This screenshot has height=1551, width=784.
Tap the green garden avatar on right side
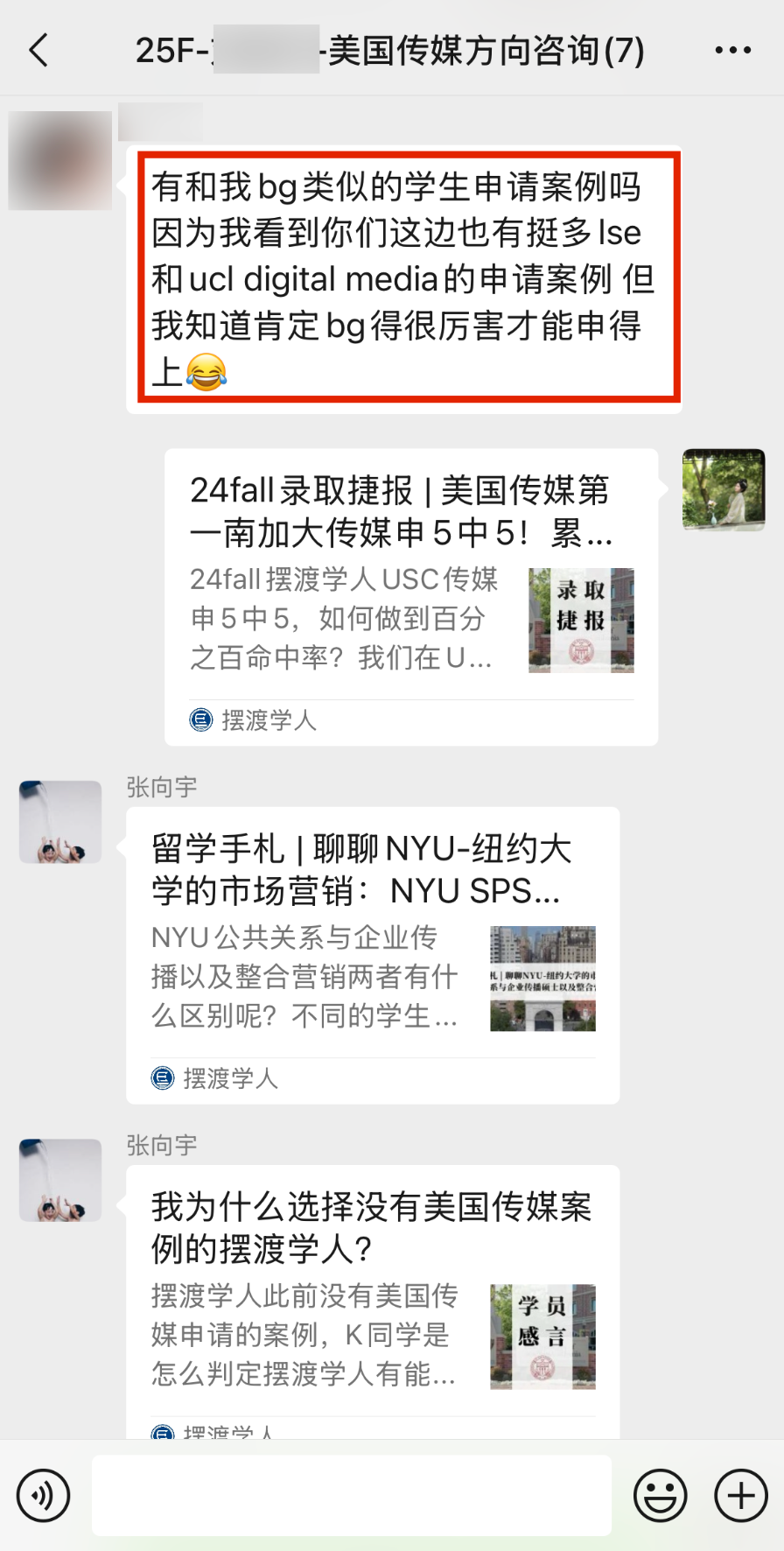point(724,489)
